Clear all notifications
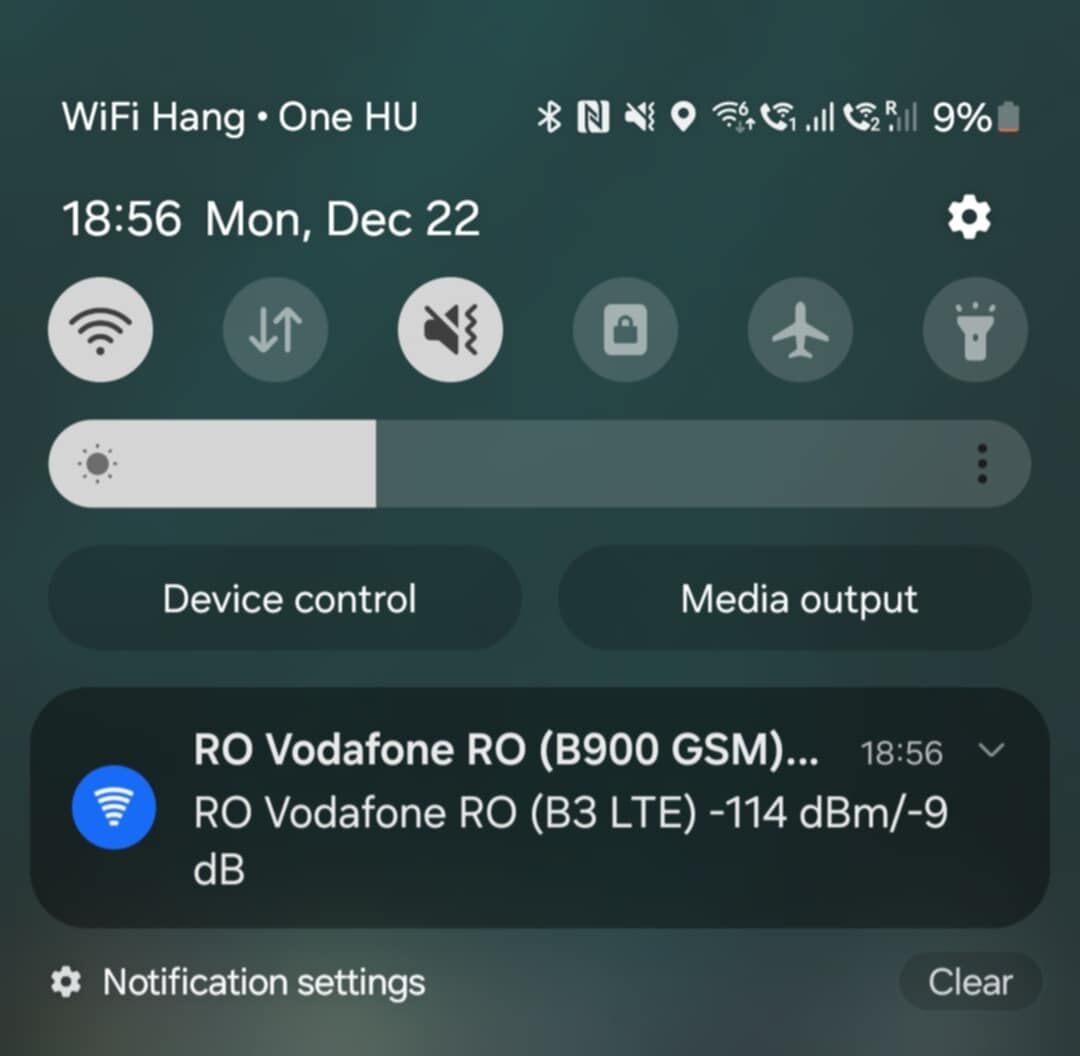1080x1056 pixels. 969,982
